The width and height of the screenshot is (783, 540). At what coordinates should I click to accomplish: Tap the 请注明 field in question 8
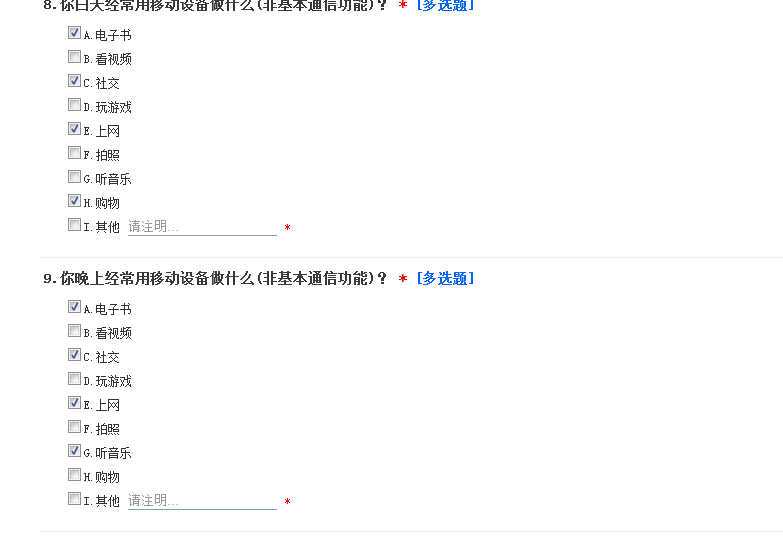pos(201,227)
